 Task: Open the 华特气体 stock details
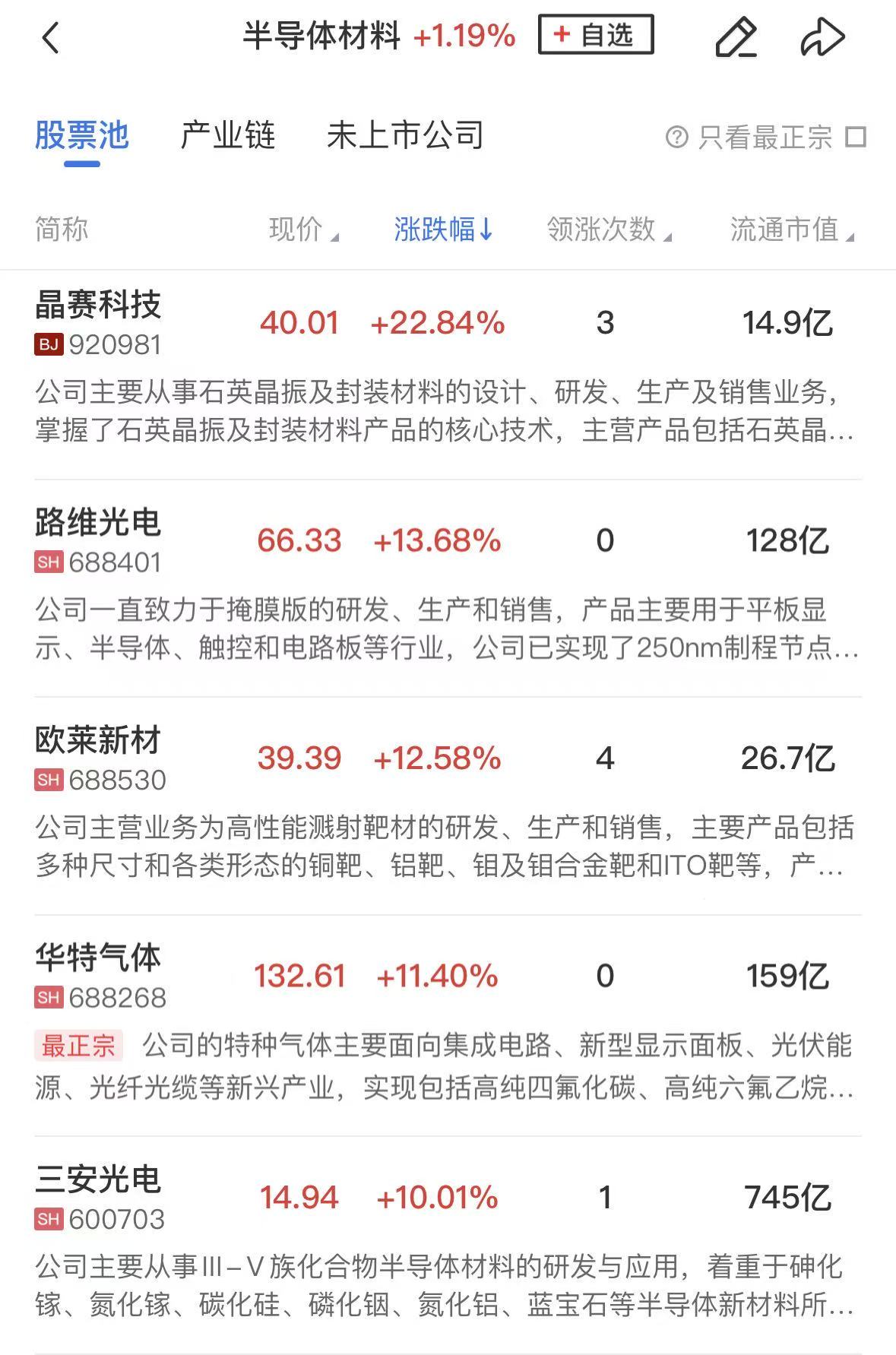pyautogui.click(x=99, y=958)
